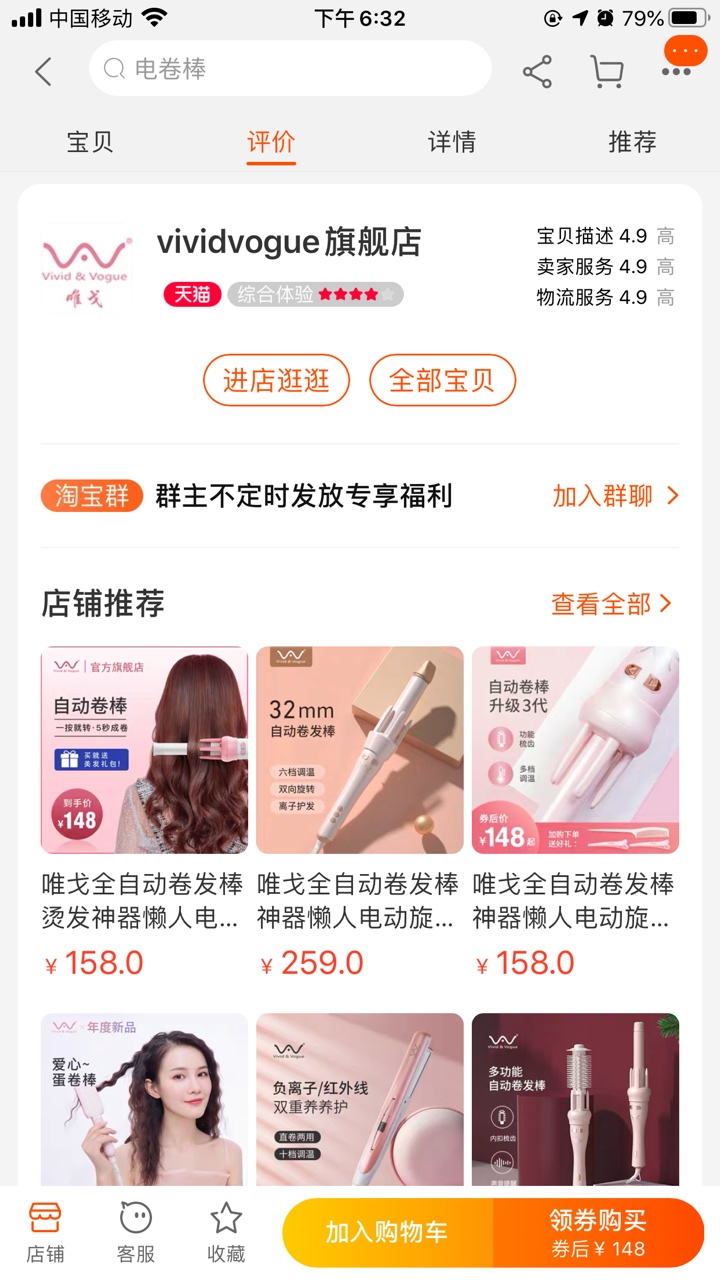This screenshot has width=720, height=1280.
Task: Switch to the 详情 tab
Action: pos(451,142)
